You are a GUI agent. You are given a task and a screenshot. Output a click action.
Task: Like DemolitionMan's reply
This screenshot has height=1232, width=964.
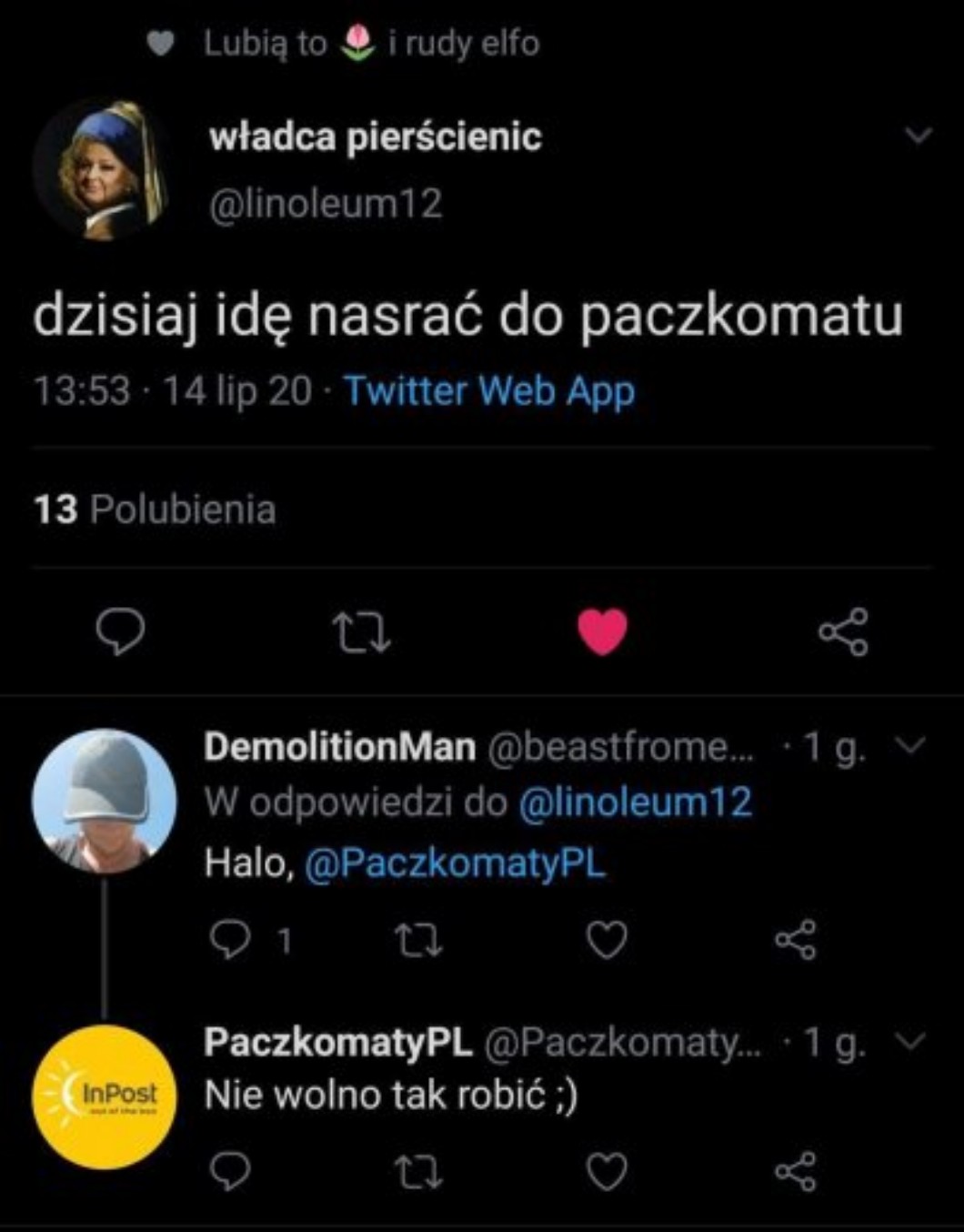[x=607, y=940]
